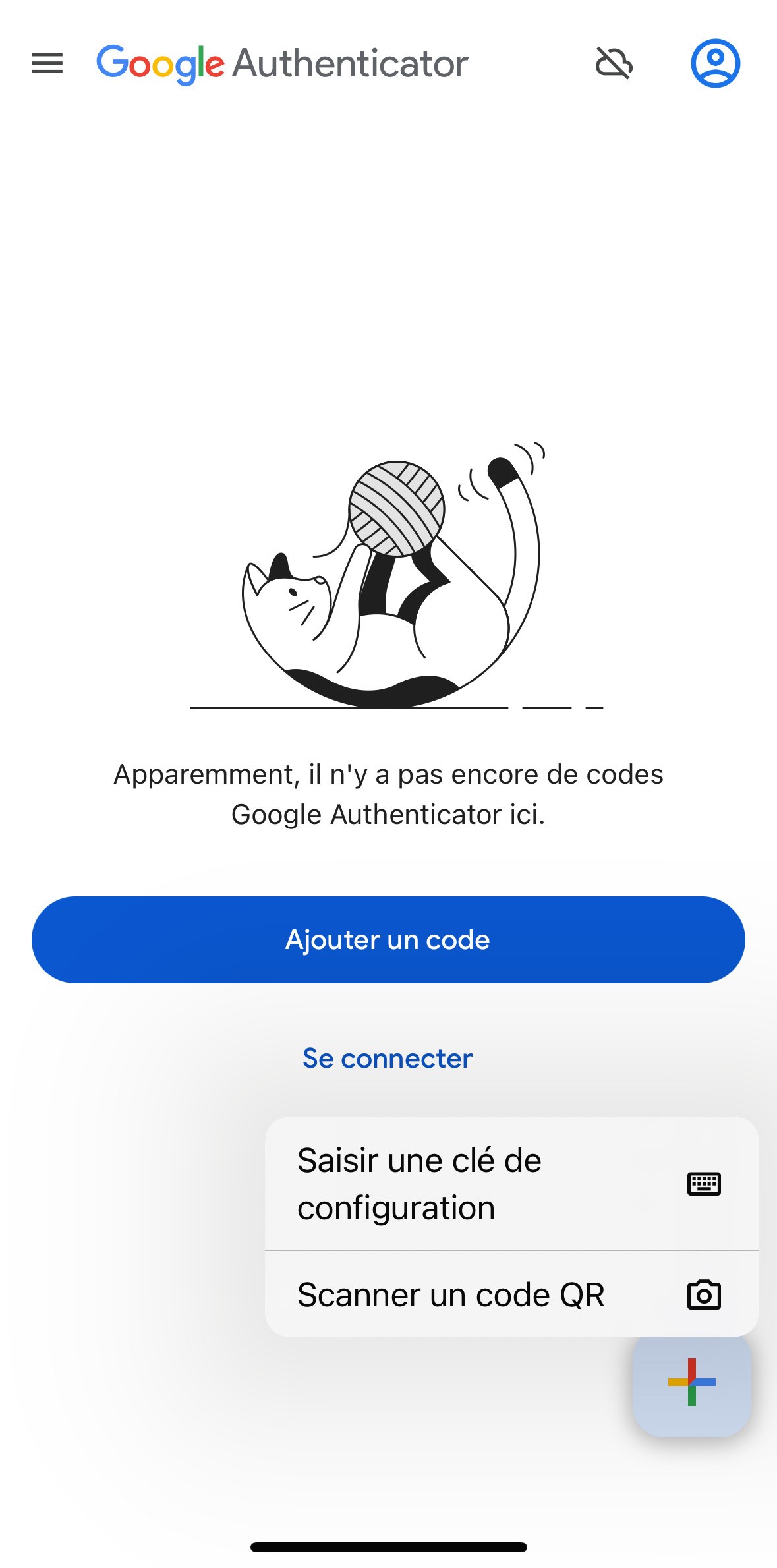The height and width of the screenshot is (1568, 777).
Task: Tap the camera icon for QR scanning
Action: (x=705, y=1294)
